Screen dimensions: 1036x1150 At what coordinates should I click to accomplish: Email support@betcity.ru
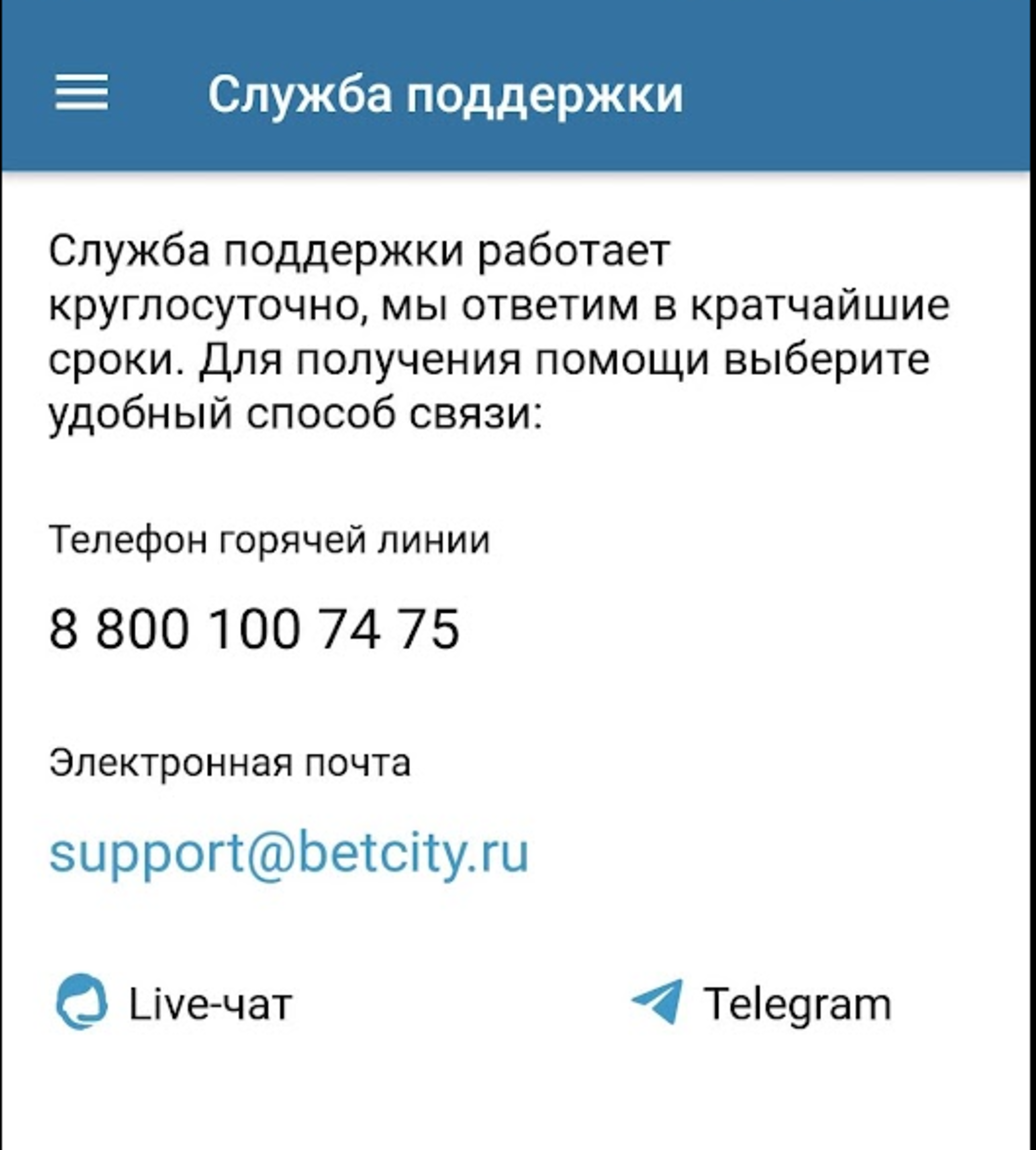click(289, 853)
